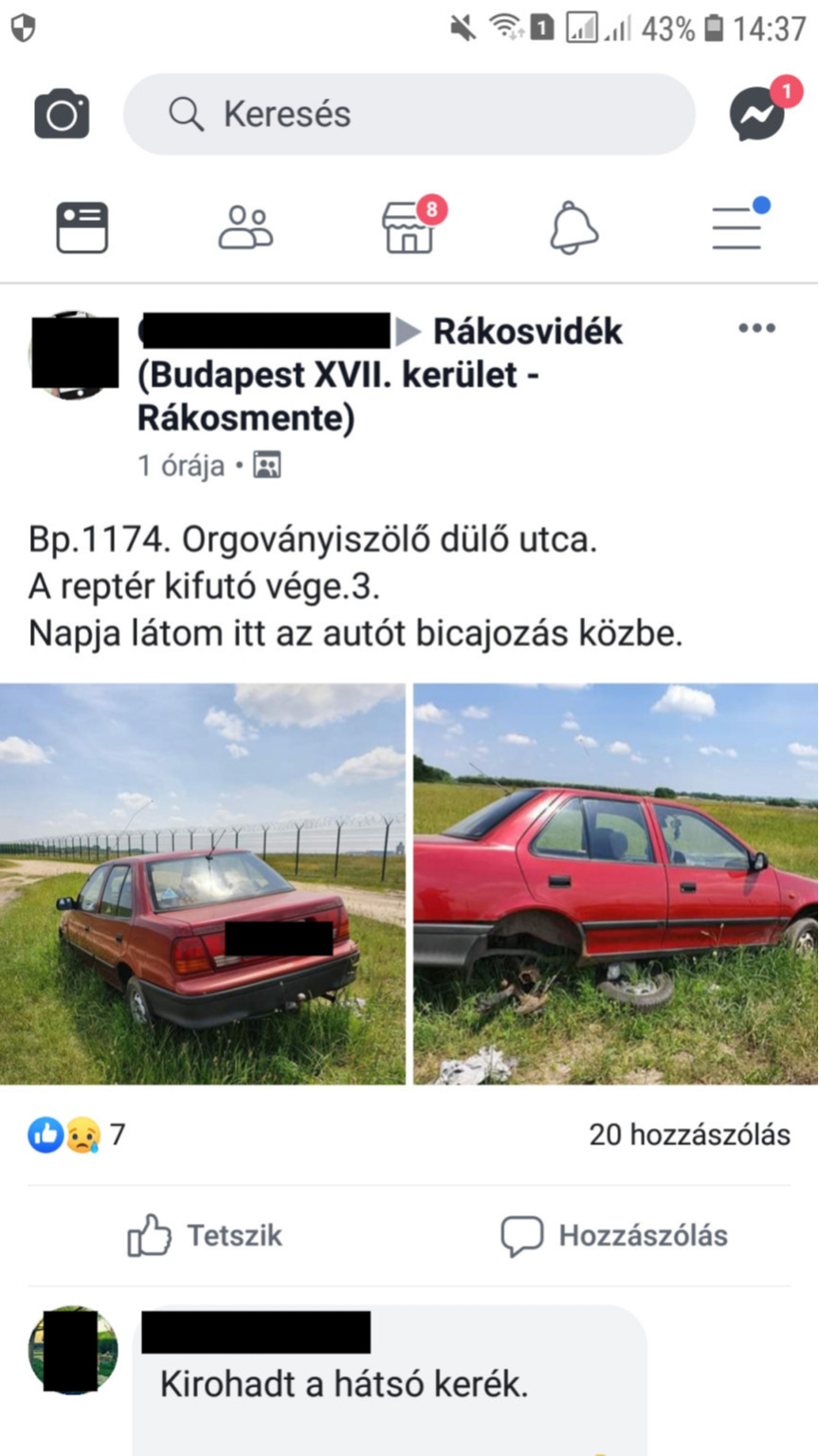The height and width of the screenshot is (1456, 819).
Task: Tap the Keresés search field
Action: click(409, 115)
